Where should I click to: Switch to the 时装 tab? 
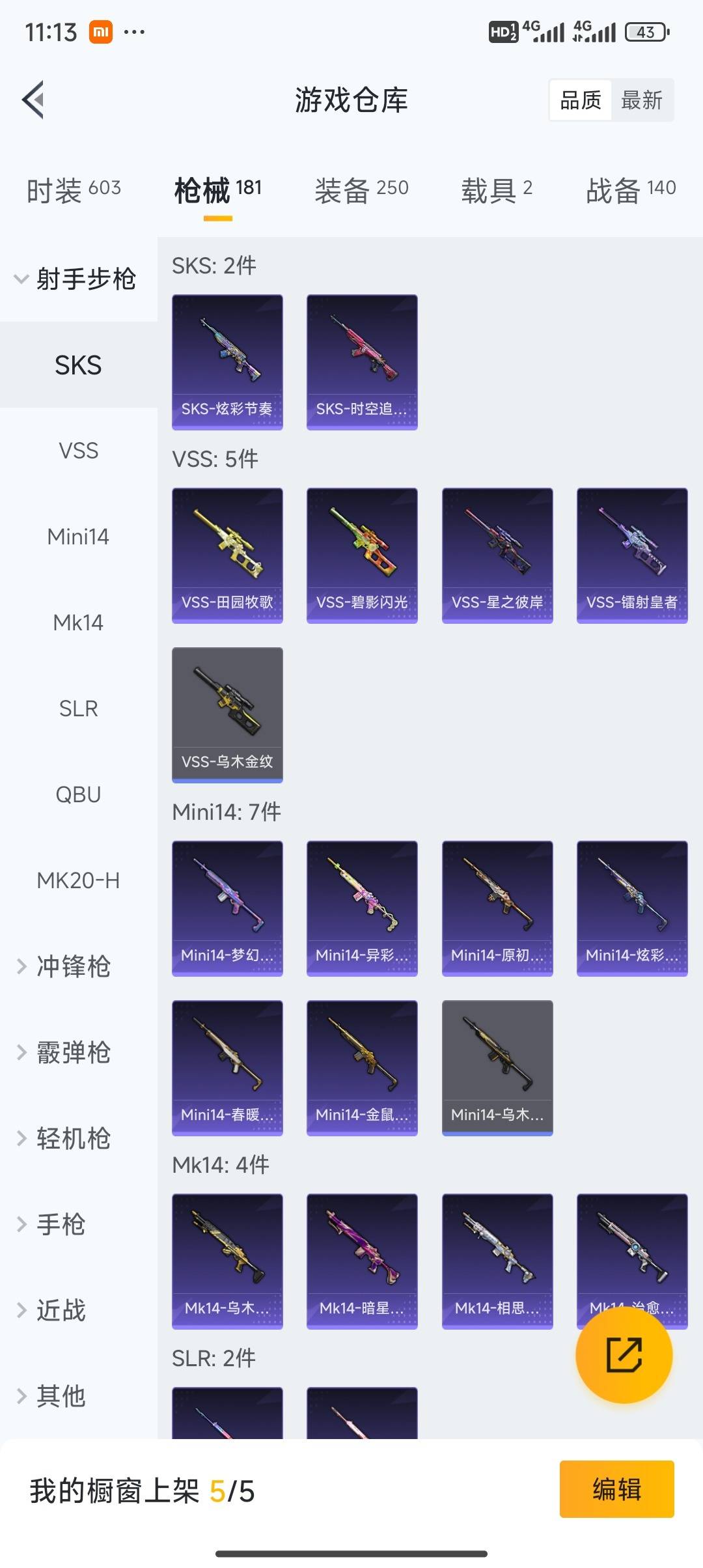tap(74, 190)
